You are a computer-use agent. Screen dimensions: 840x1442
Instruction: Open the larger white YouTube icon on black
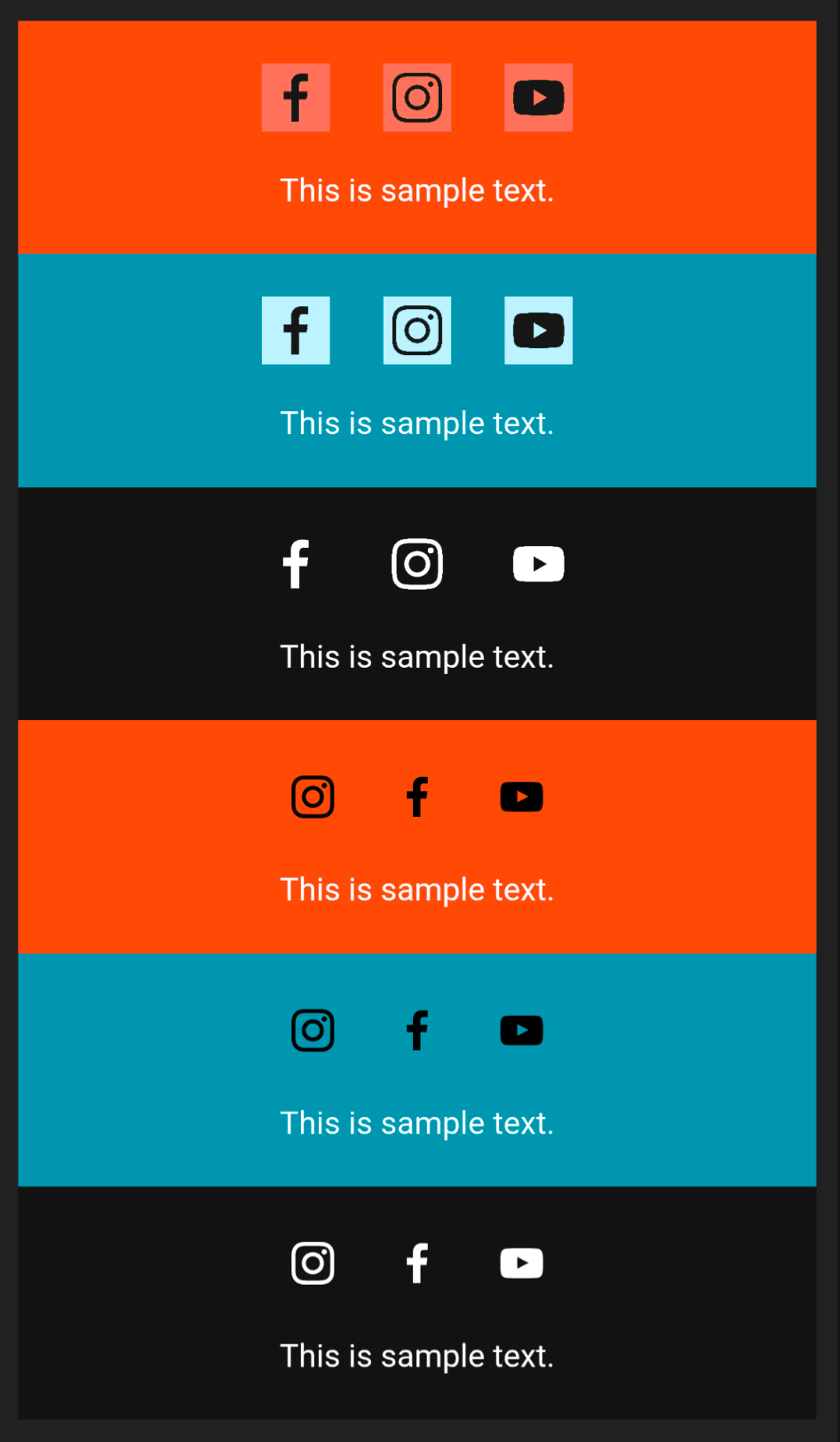[538, 564]
